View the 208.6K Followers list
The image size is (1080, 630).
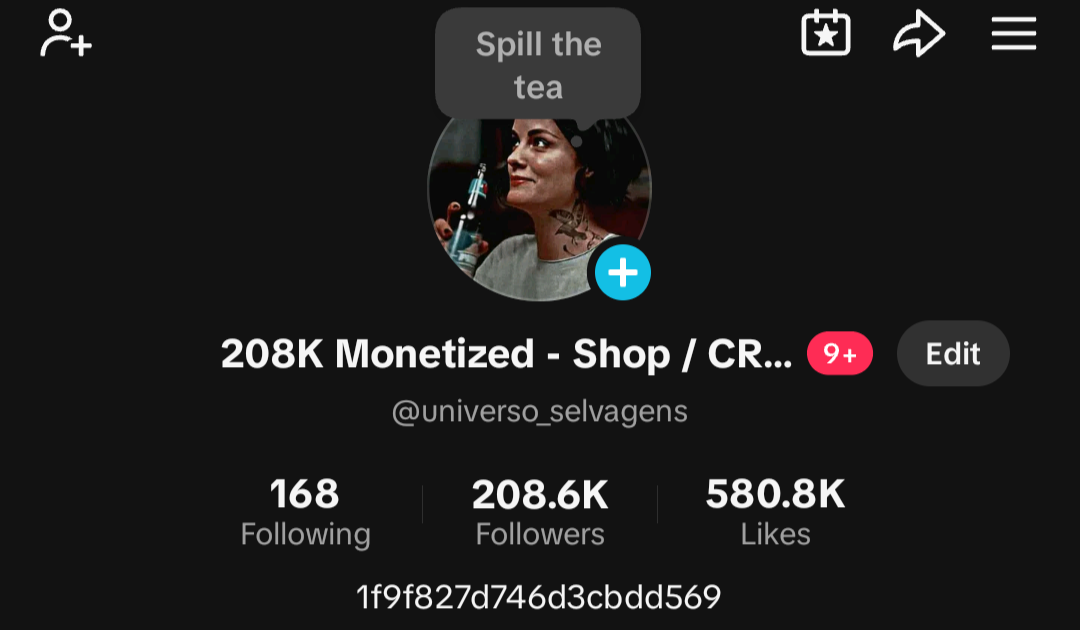click(x=540, y=512)
